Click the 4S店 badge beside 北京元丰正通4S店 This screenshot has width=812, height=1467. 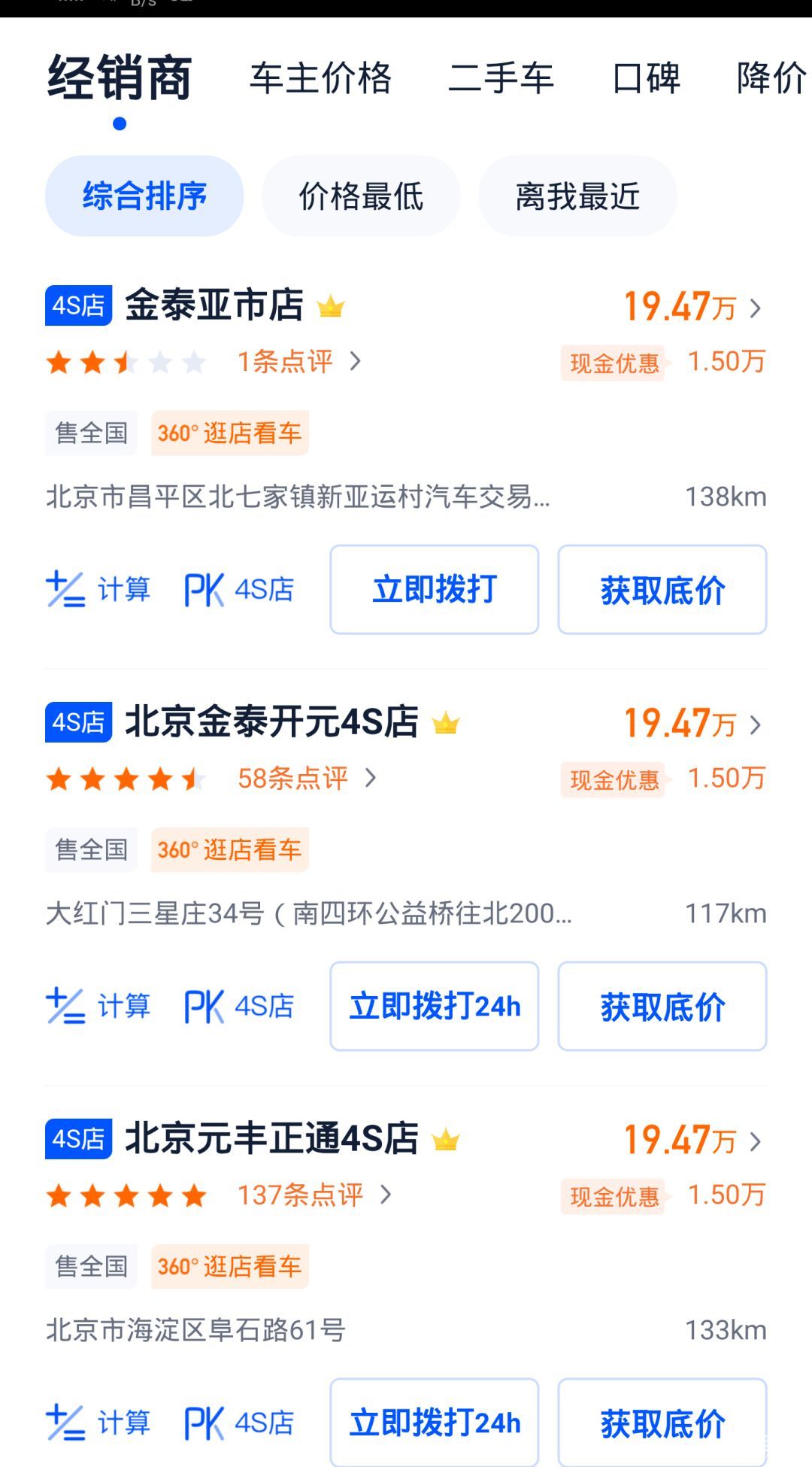click(77, 1140)
